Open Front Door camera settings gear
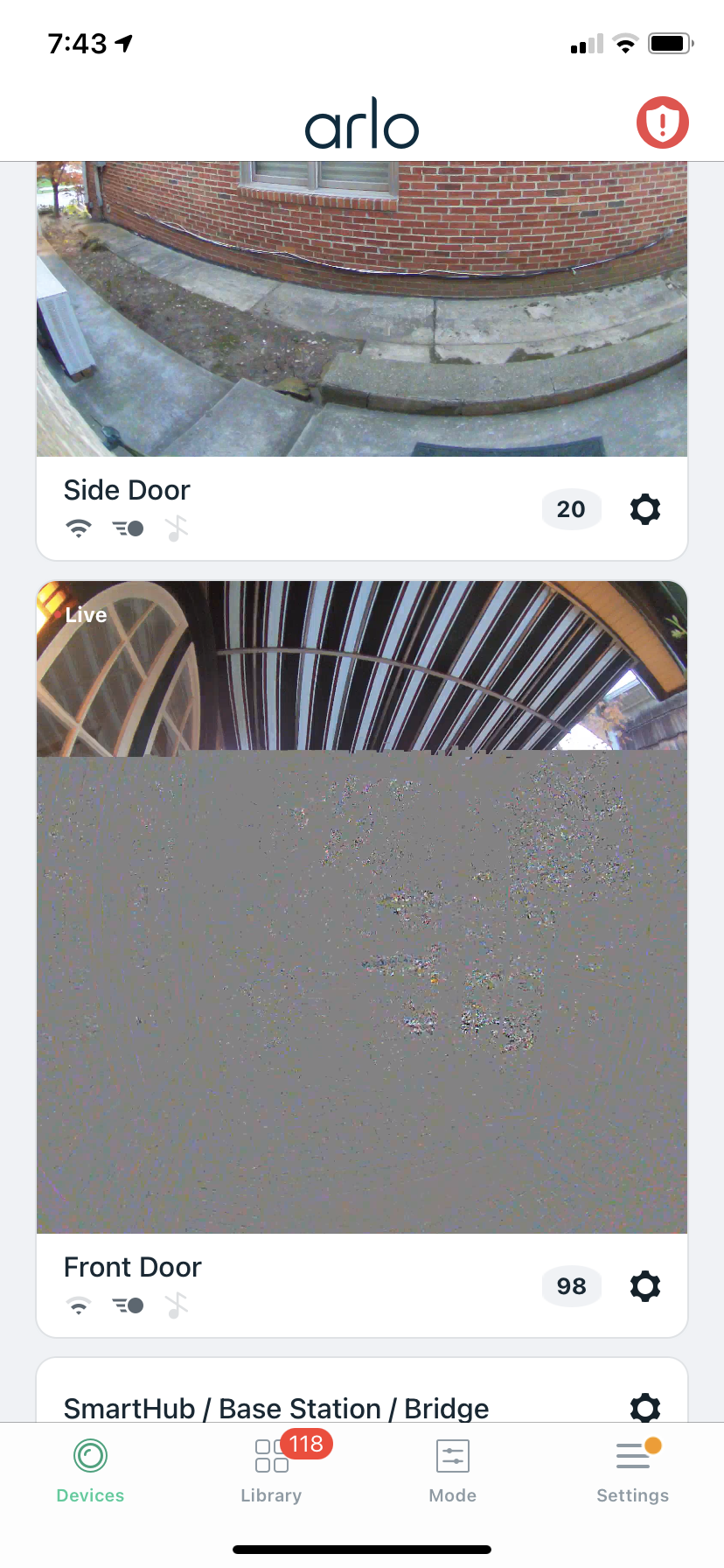This screenshot has height=1568, width=724. pyautogui.click(x=645, y=1286)
